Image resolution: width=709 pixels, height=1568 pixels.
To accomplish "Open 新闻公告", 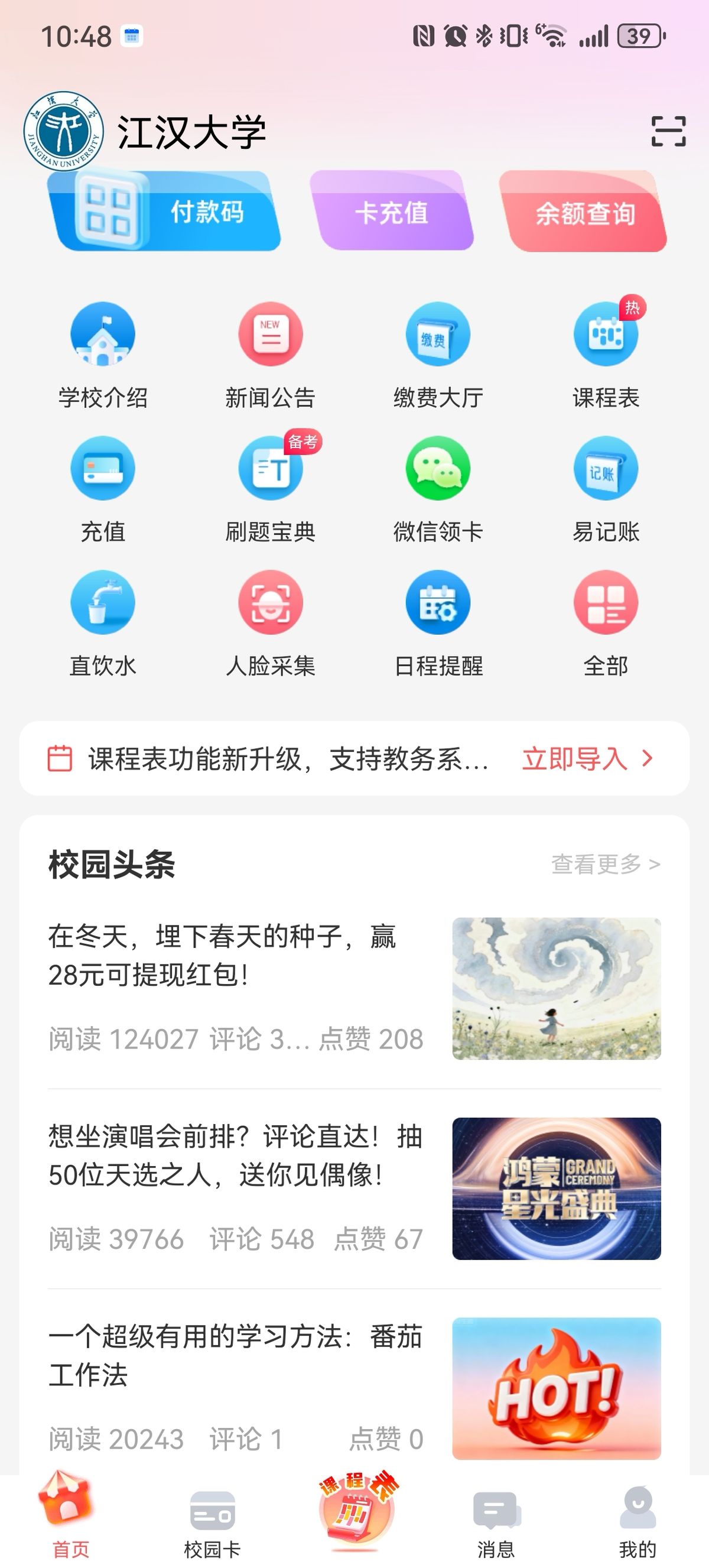I will 270,355.
